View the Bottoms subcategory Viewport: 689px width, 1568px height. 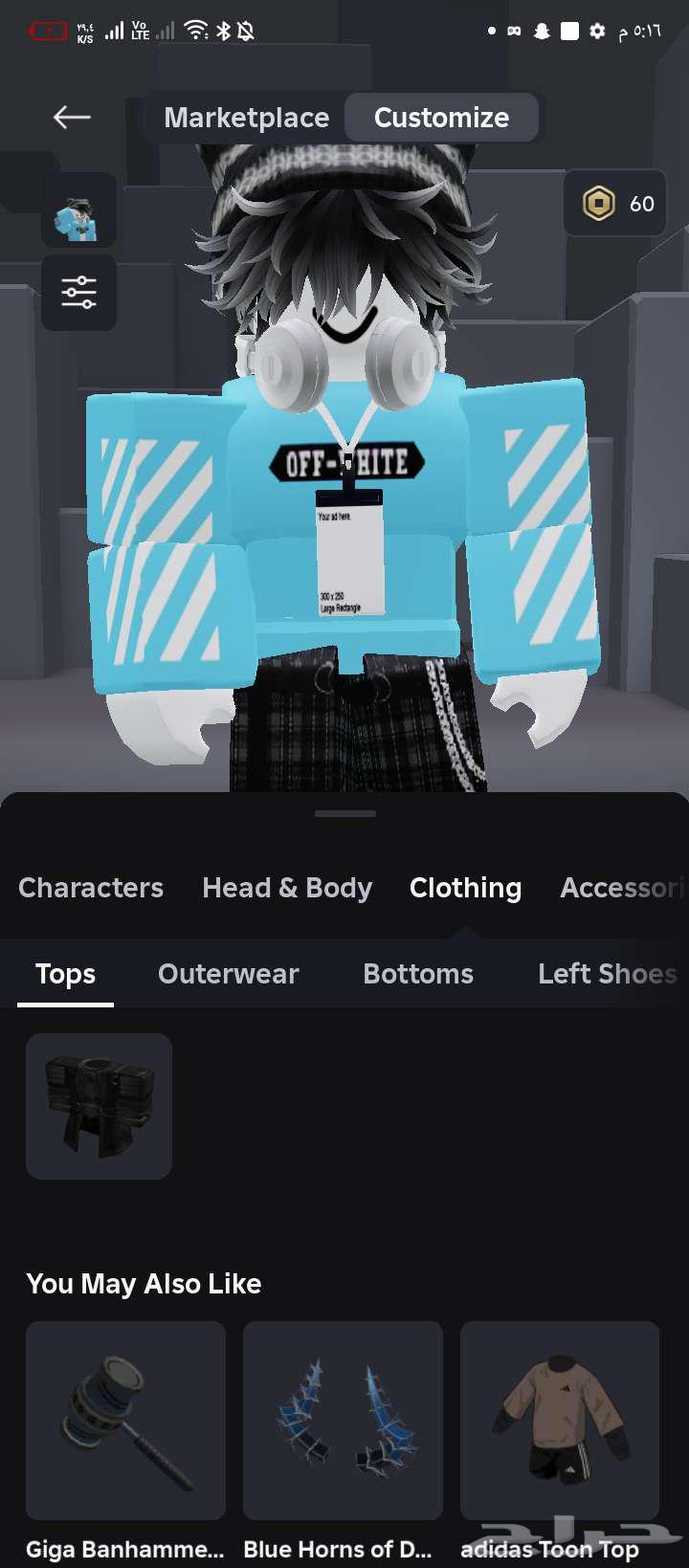point(418,974)
